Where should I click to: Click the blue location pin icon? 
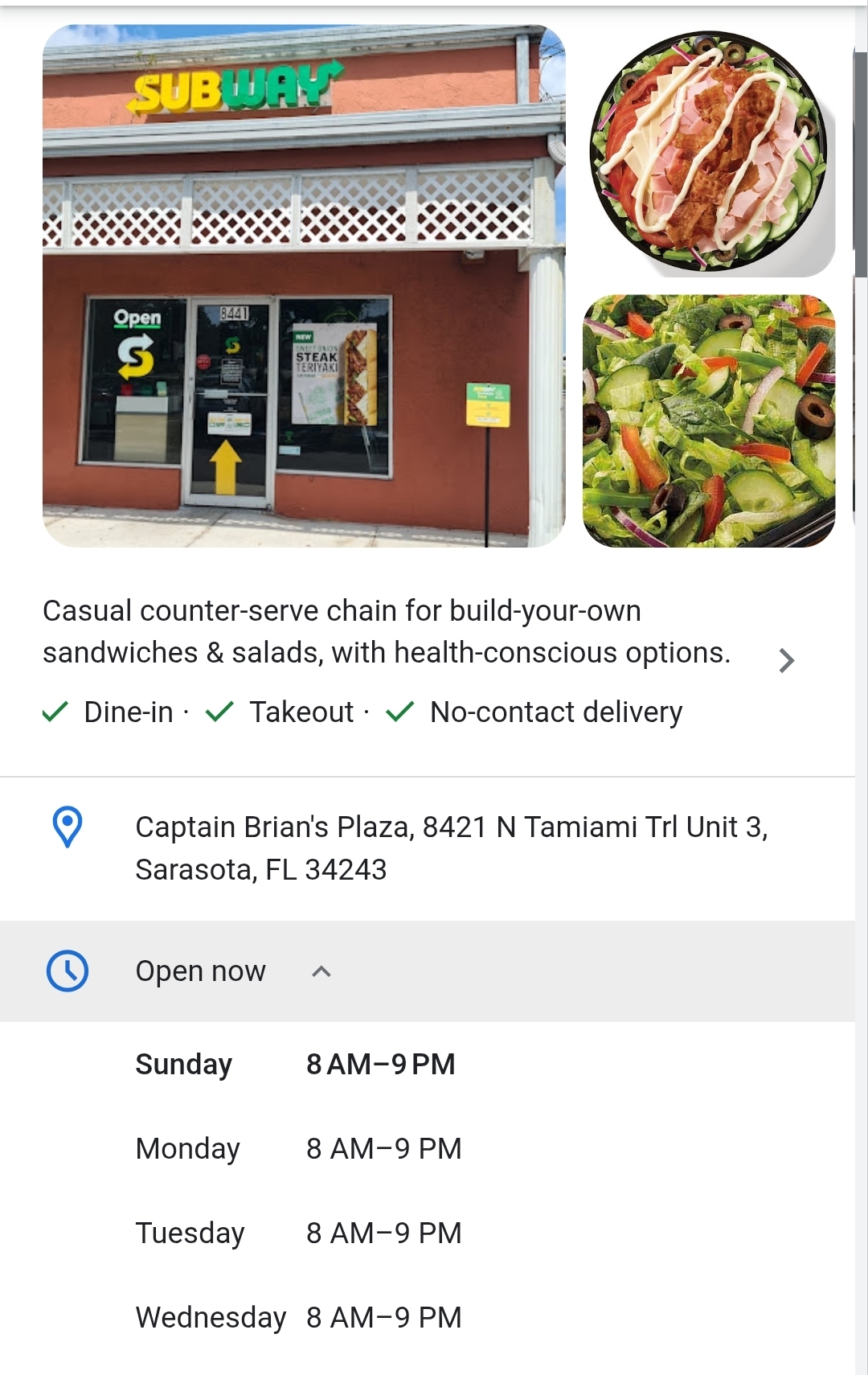[68, 827]
